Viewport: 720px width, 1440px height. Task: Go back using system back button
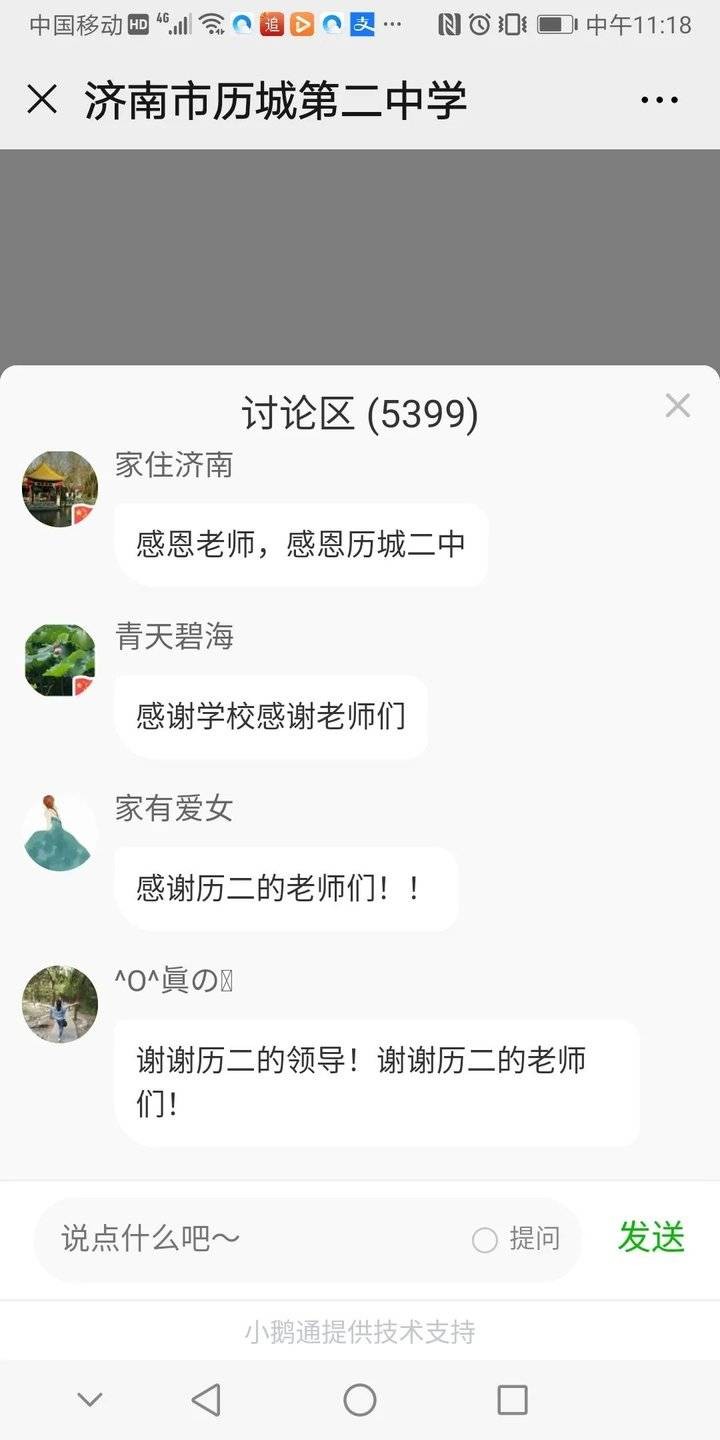[x=206, y=1400]
